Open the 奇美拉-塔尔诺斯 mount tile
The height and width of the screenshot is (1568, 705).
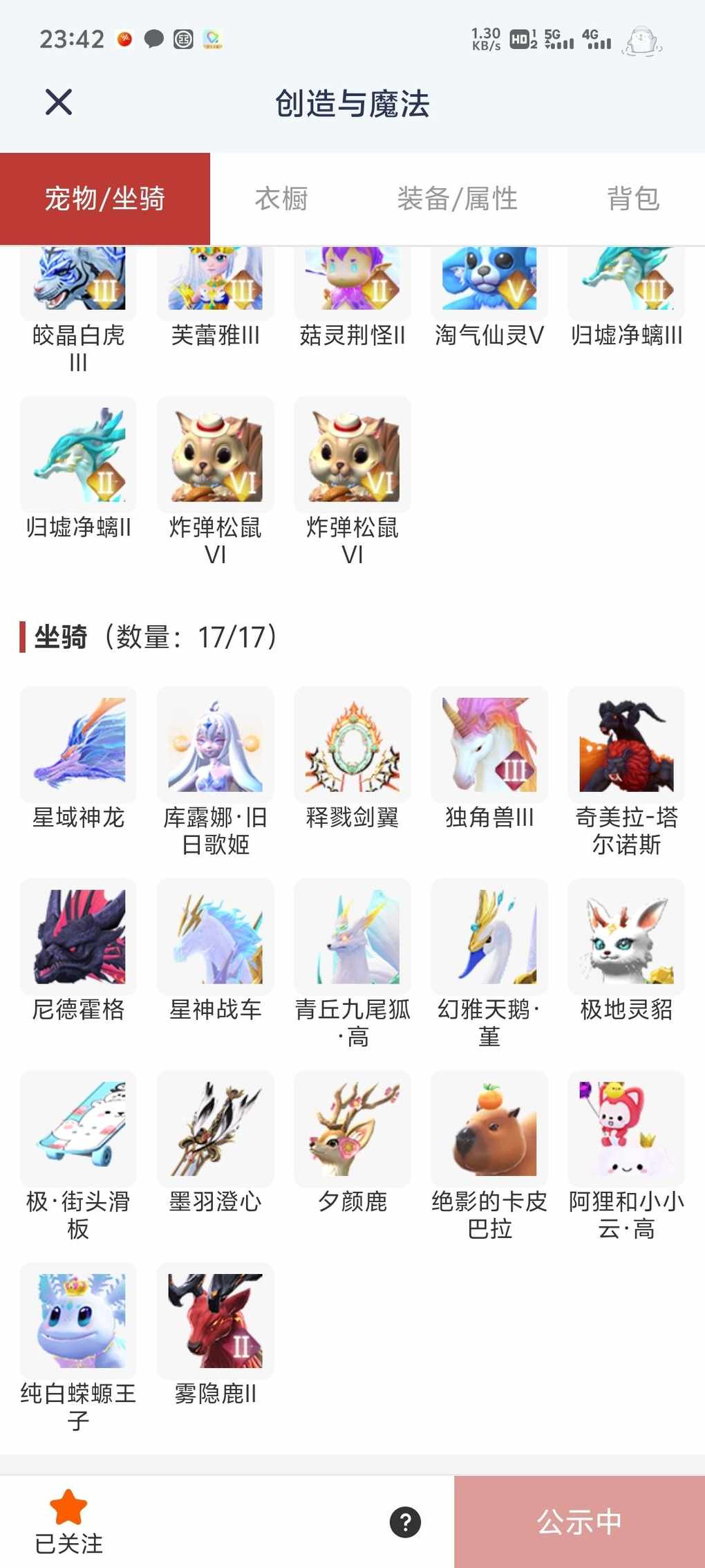(x=626, y=746)
